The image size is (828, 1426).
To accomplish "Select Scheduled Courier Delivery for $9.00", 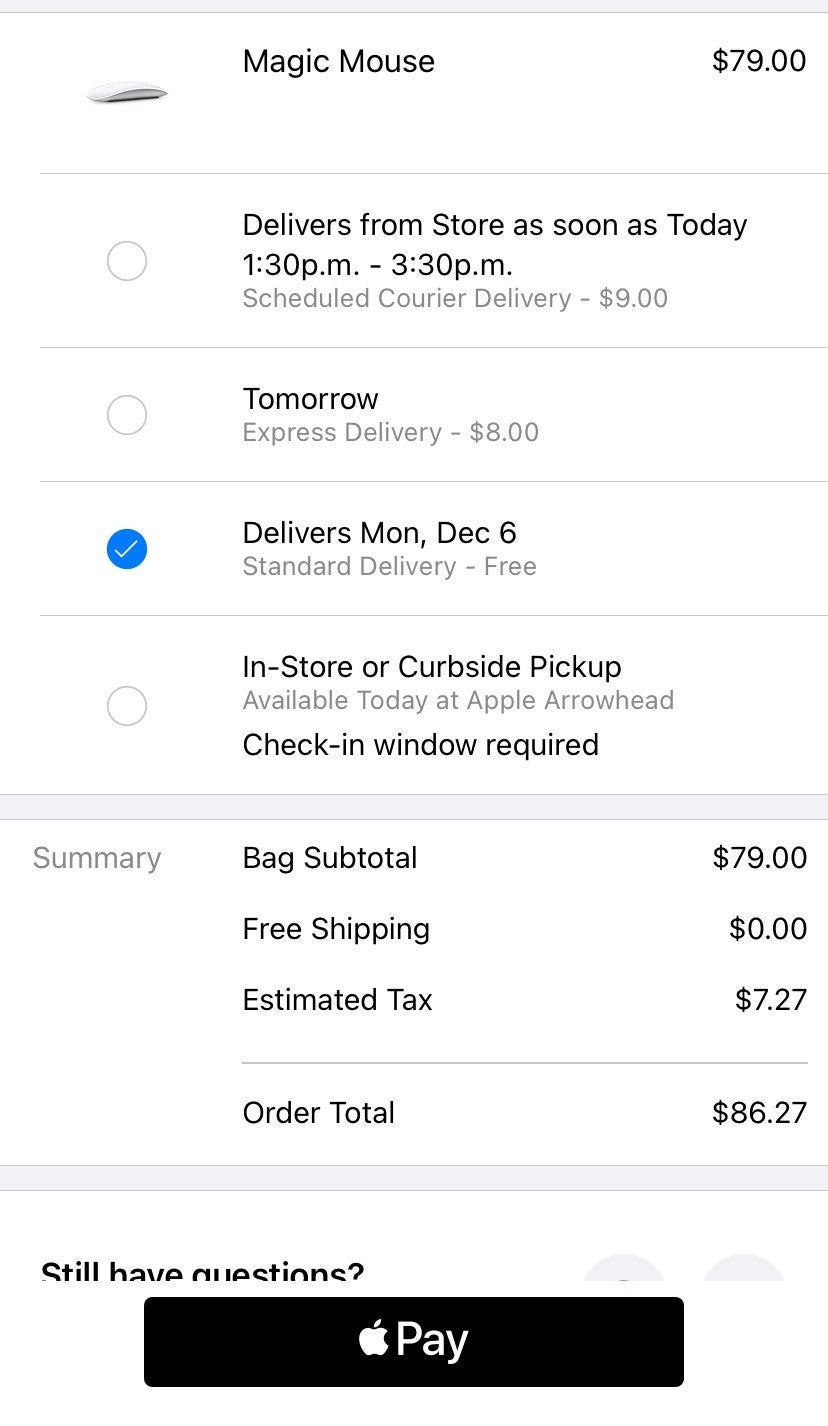I will tap(127, 261).
